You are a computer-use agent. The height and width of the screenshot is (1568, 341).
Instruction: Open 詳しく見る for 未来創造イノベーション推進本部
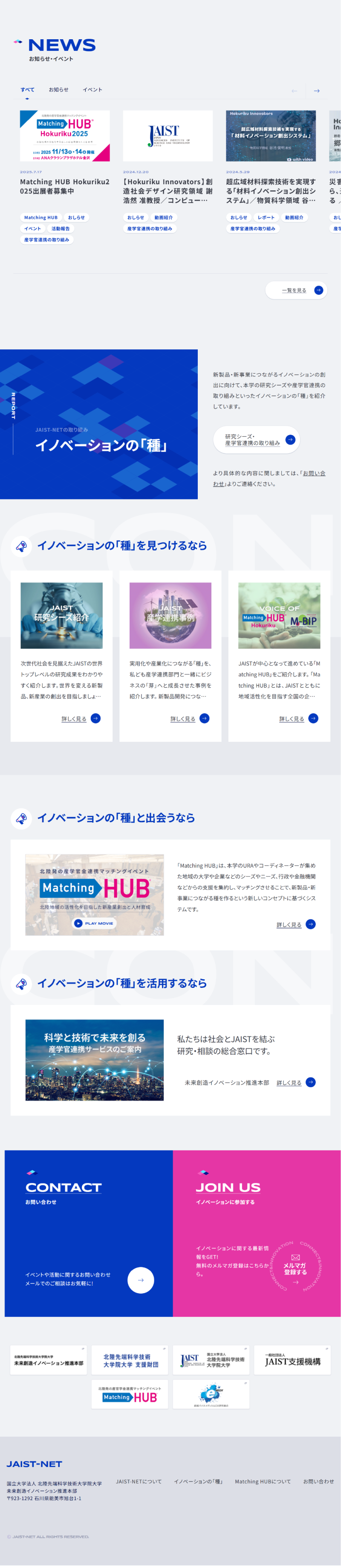pyautogui.click(x=295, y=1083)
